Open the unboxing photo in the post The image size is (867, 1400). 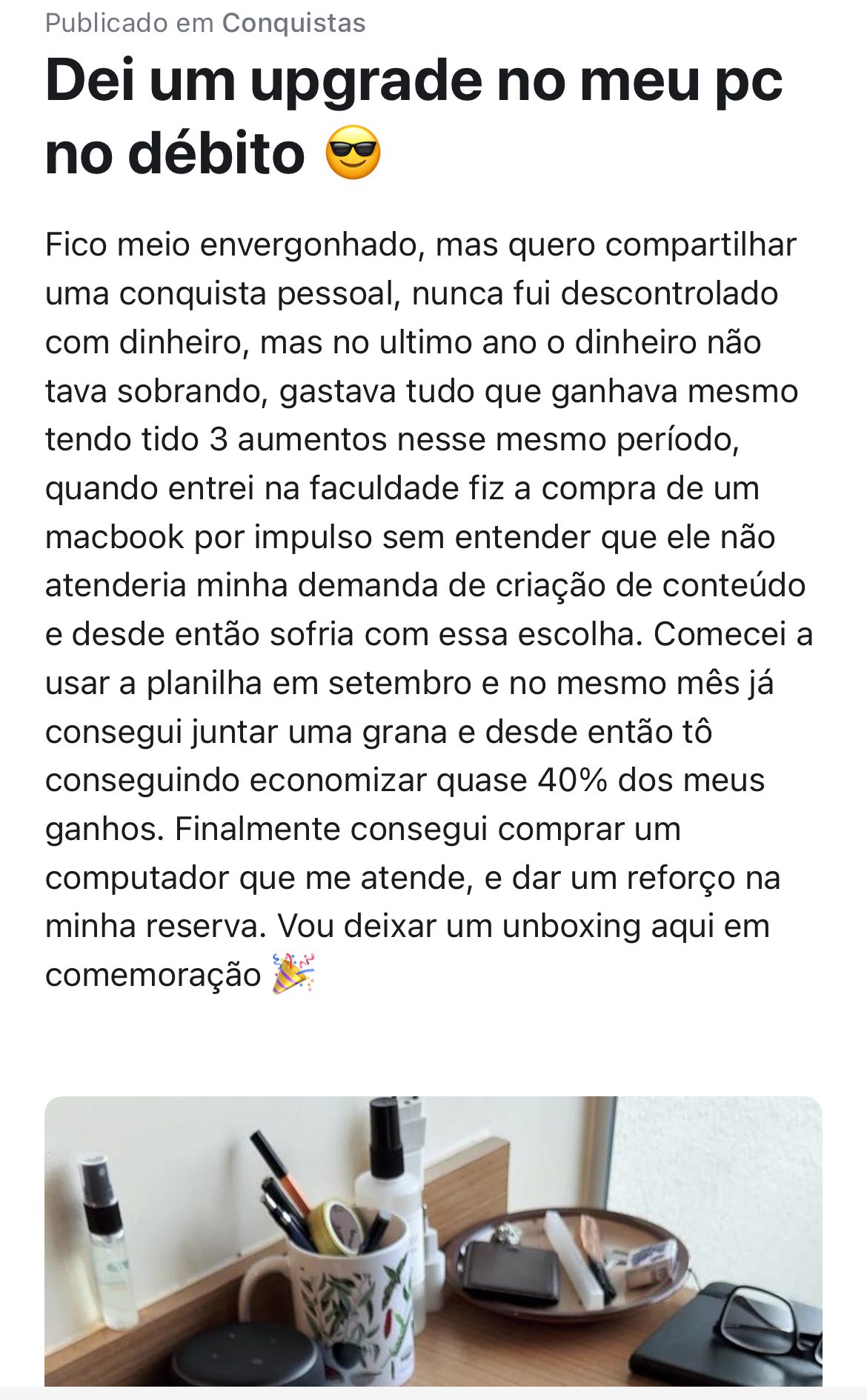click(433, 1241)
